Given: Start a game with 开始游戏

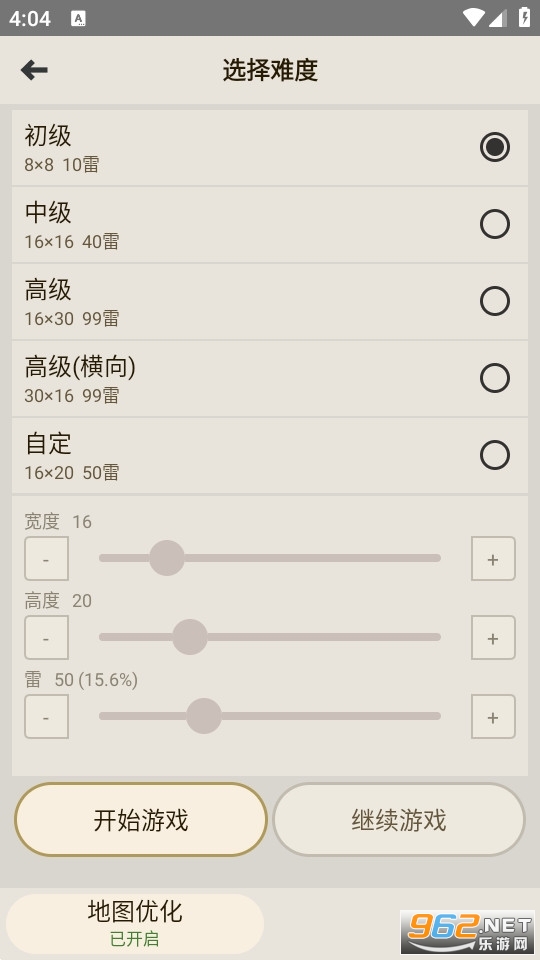Looking at the screenshot, I should [x=141, y=819].
